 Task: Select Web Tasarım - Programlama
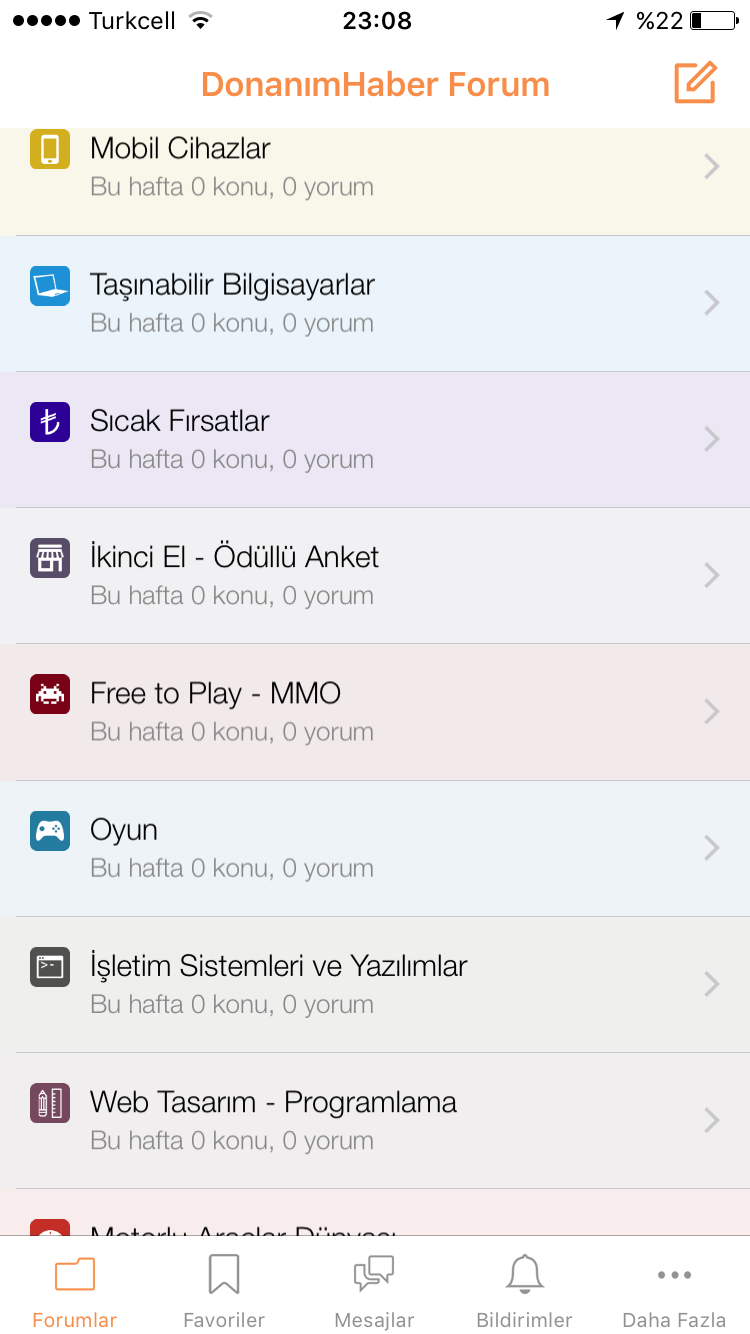375,1120
